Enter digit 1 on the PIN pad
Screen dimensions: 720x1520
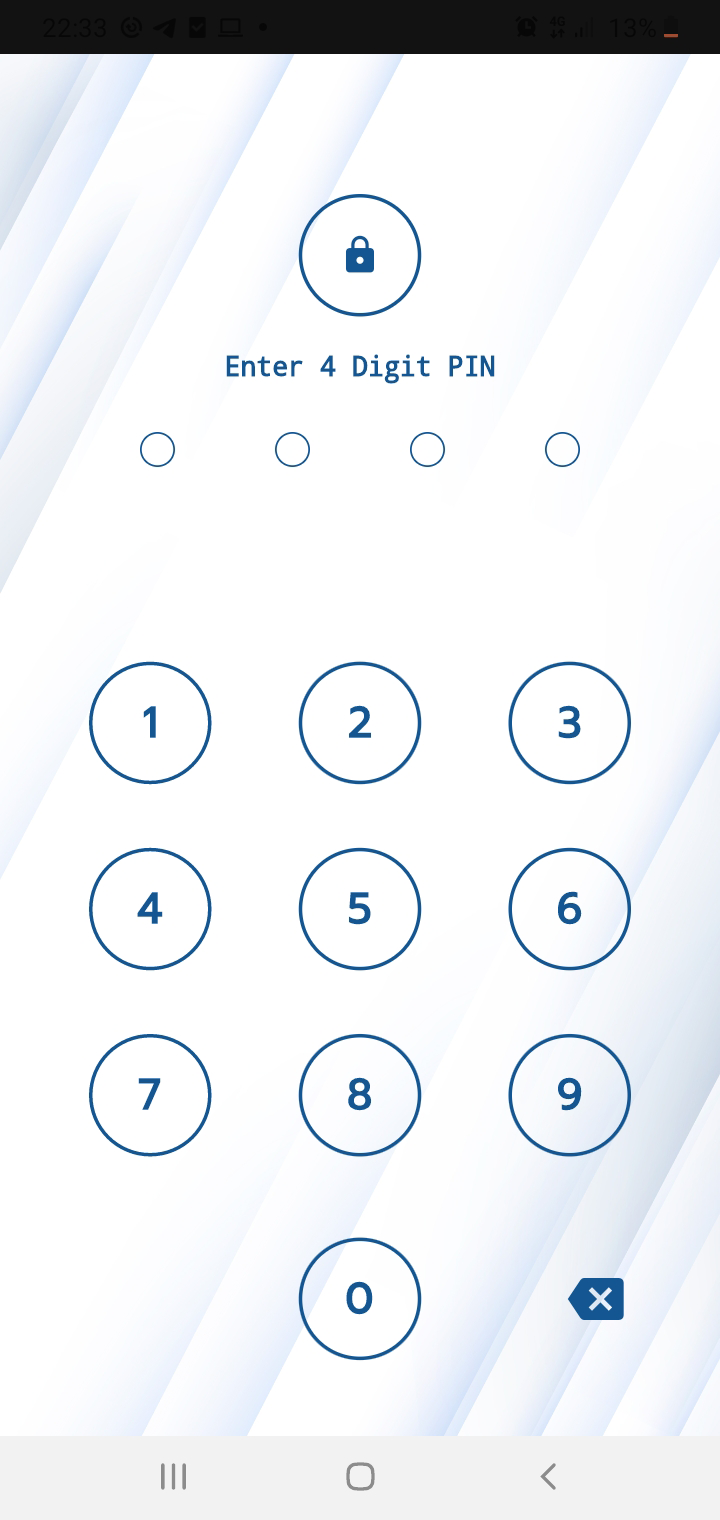point(150,722)
